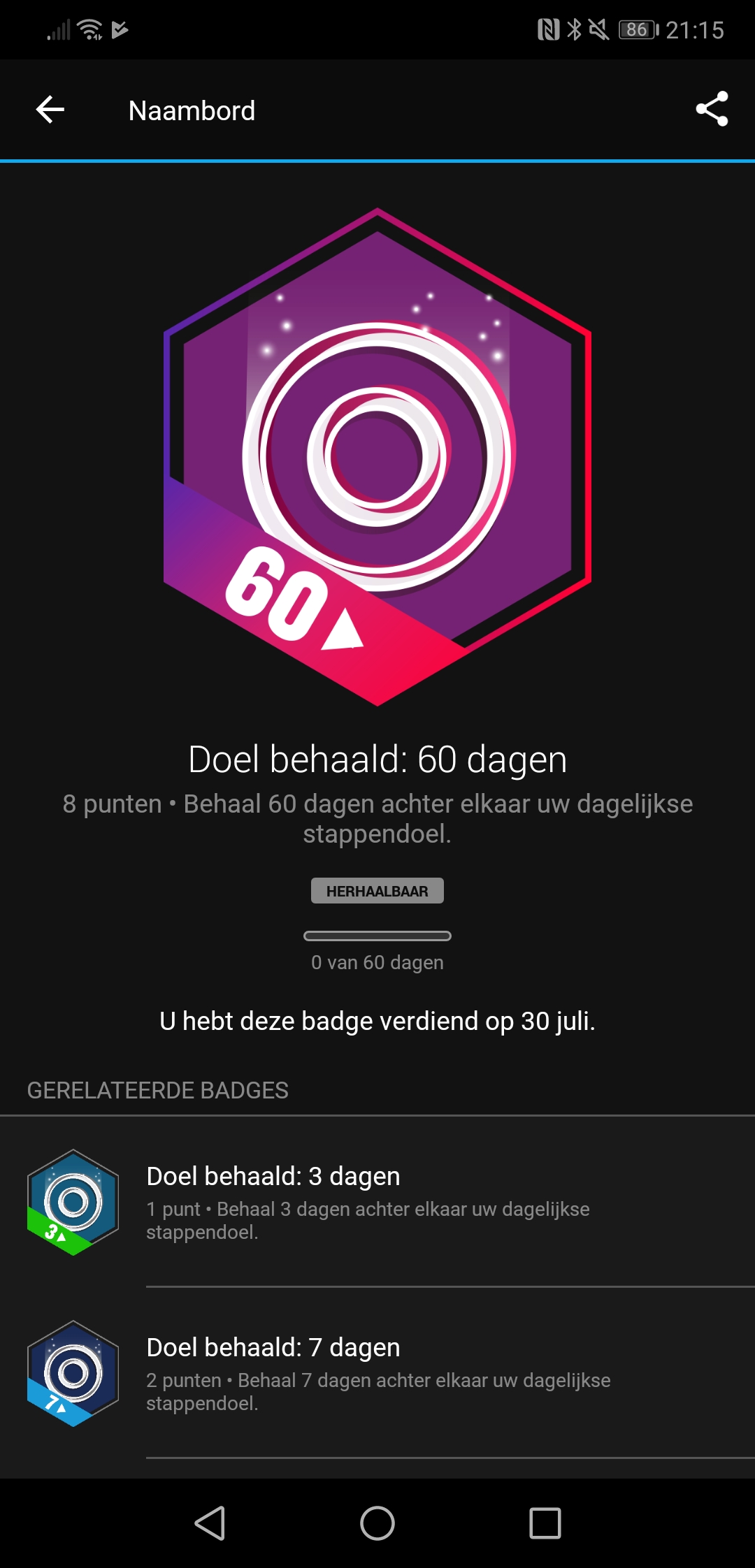Share this 60 dagen badge
Image resolution: width=755 pixels, height=1568 pixels.
tap(712, 109)
